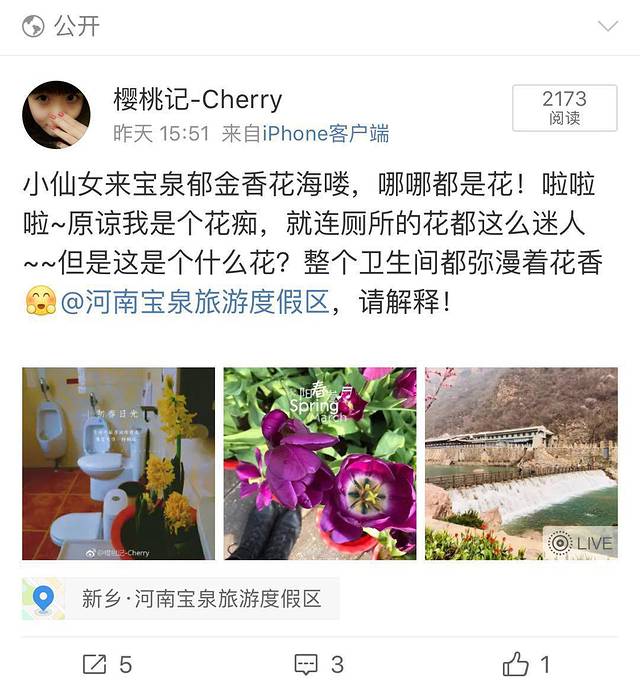This screenshot has height=687, width=640.
Task: Like this post
Action: click(x=527, y=663)
